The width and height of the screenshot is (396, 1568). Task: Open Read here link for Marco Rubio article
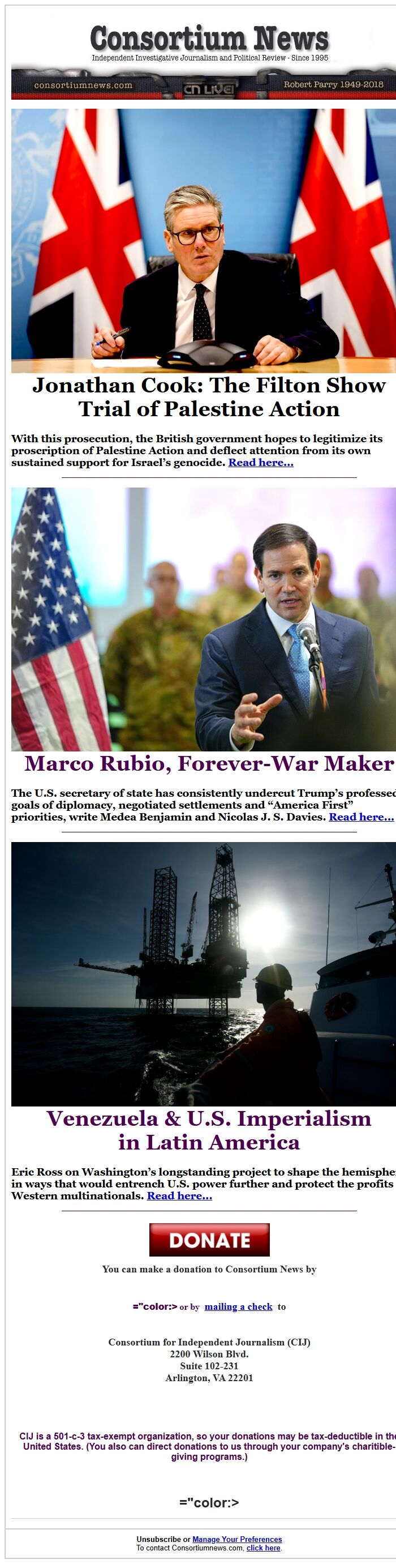pos(361,817)
